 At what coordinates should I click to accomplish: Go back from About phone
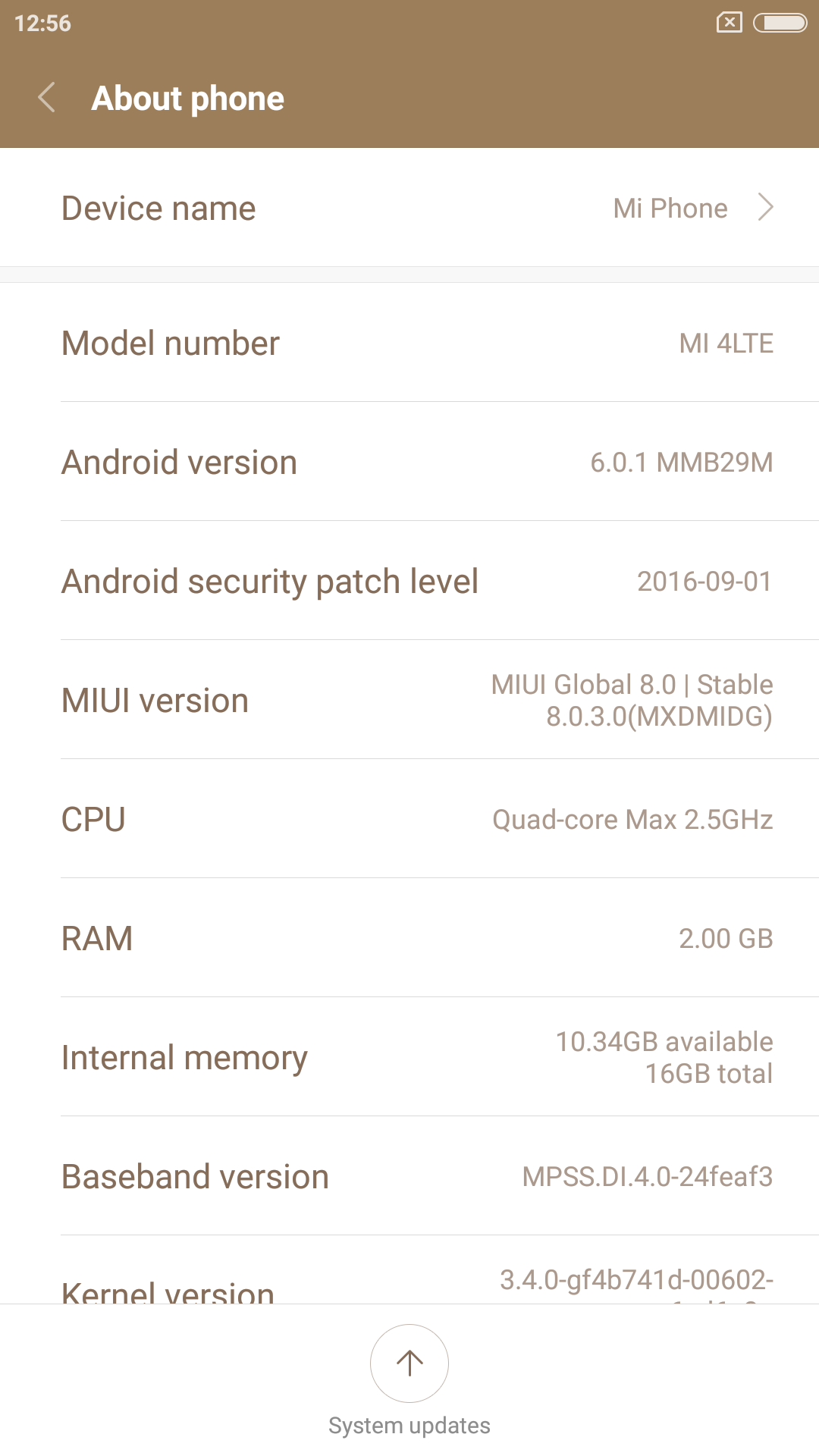pyautogui.click(x=46, y=98)
